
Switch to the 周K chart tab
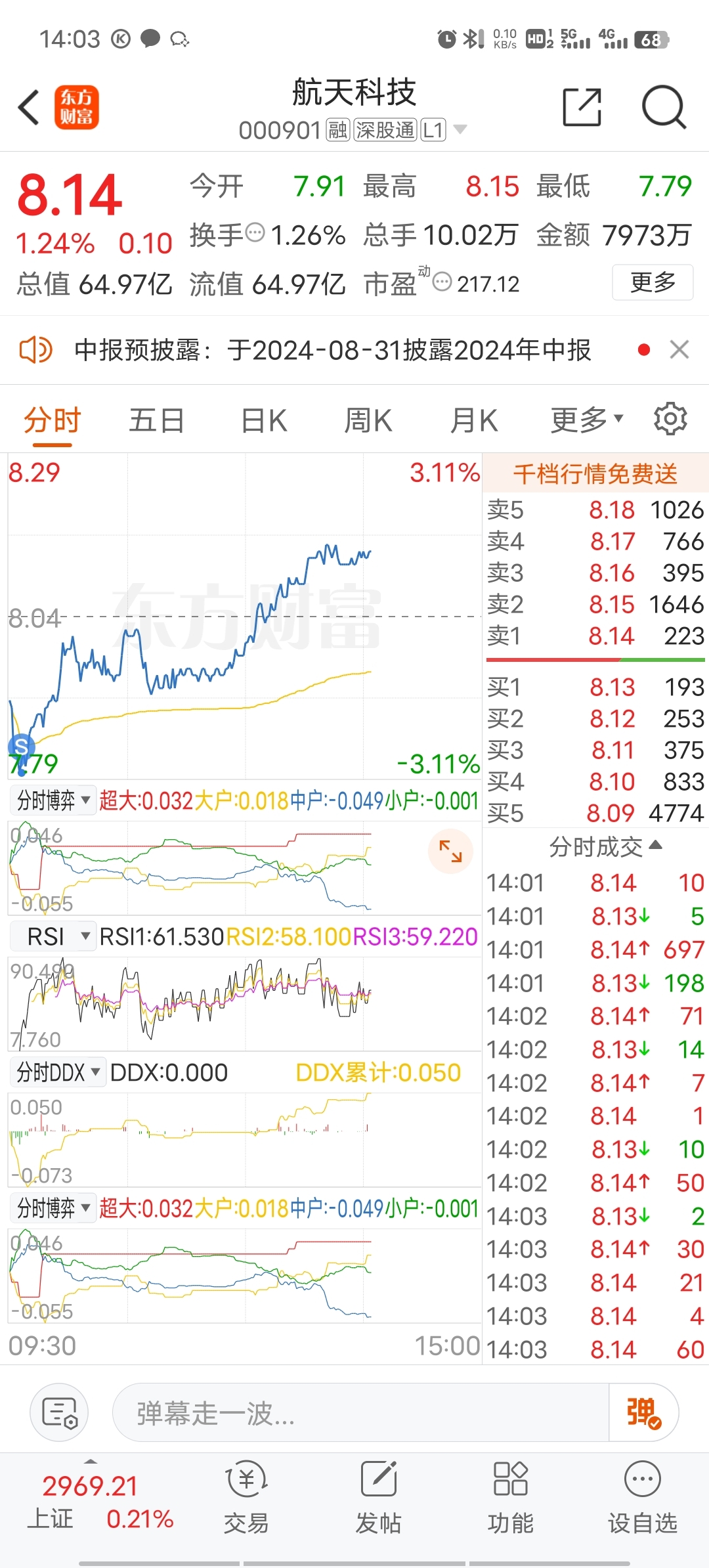[x=368, y=420]
